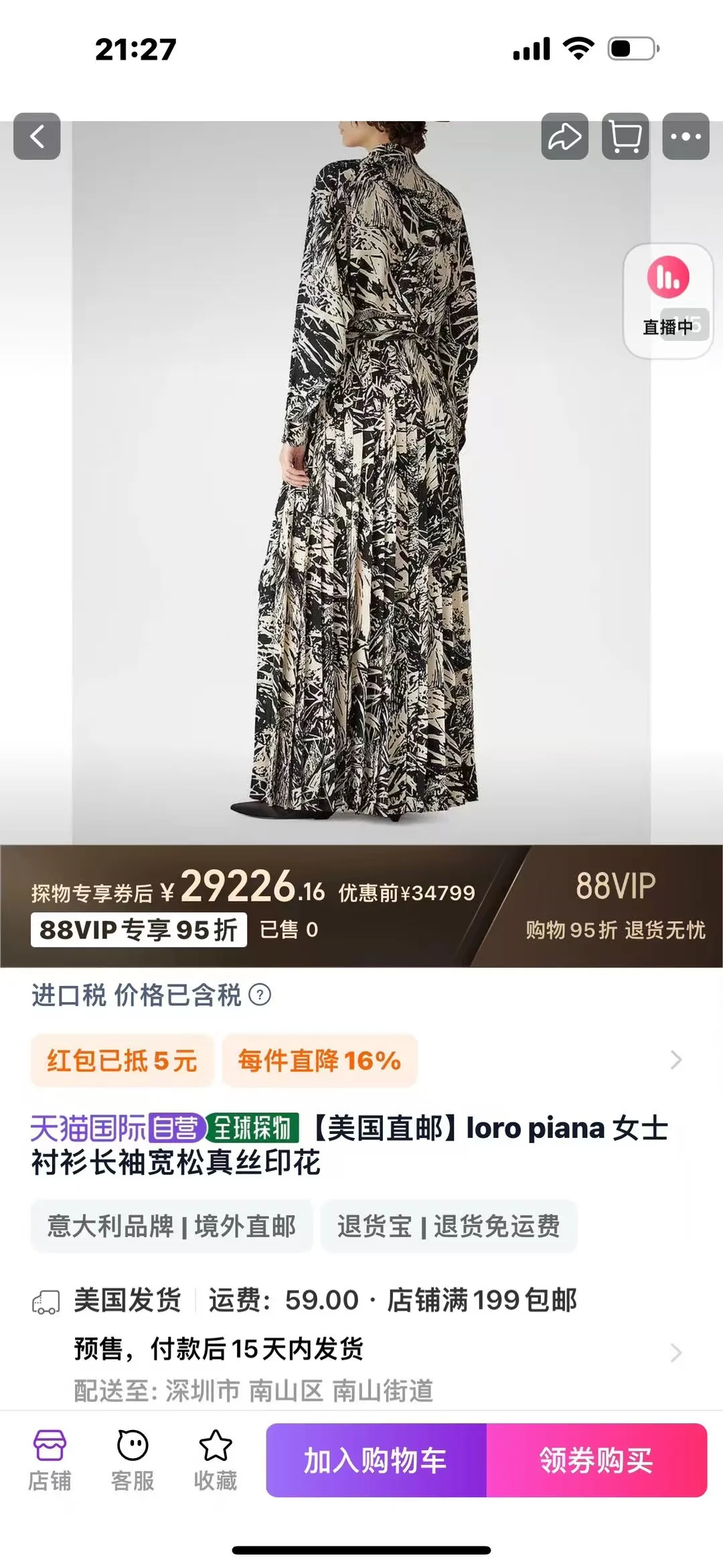The height and width of the screenshot is (1568, 723).
Task: Open the dress product photo
Action: click(x=361, y=482)
